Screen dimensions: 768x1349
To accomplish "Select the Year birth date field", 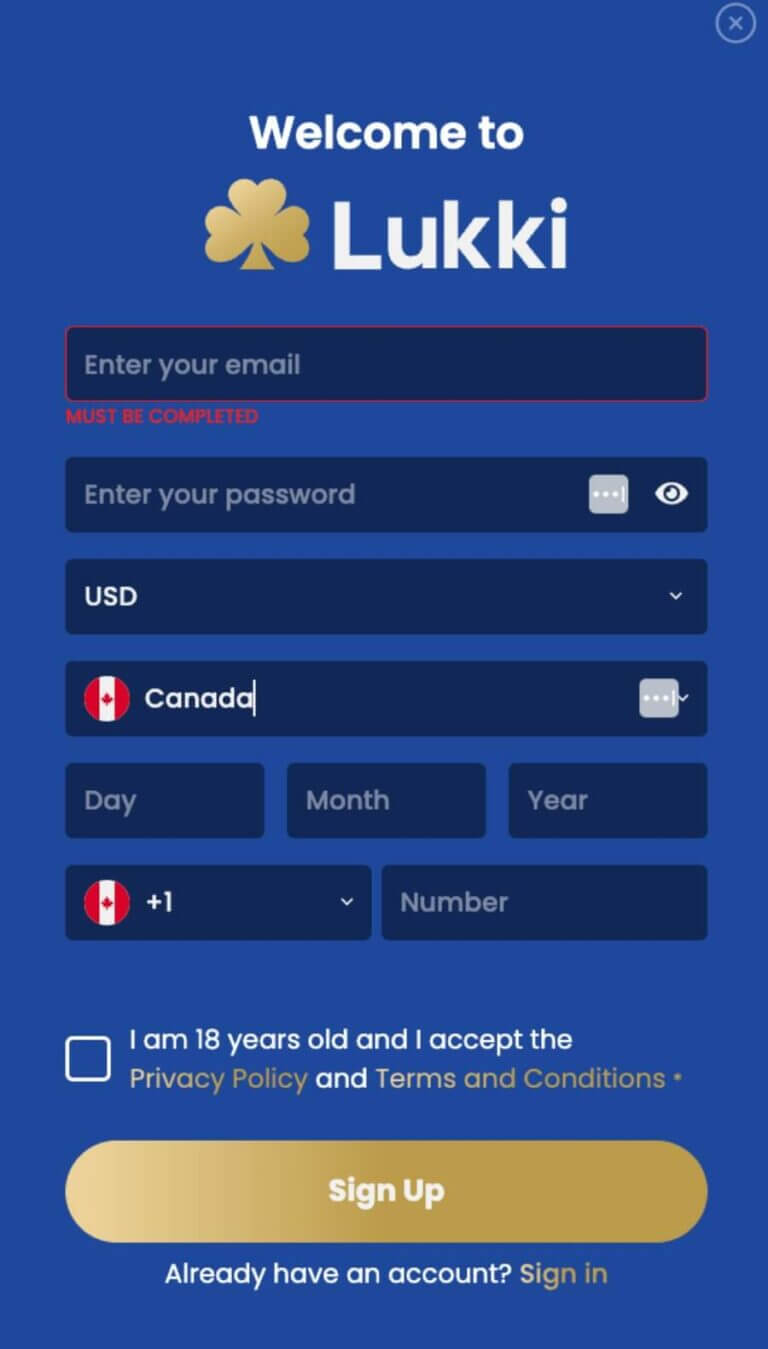I will click(x=607, y=800).
